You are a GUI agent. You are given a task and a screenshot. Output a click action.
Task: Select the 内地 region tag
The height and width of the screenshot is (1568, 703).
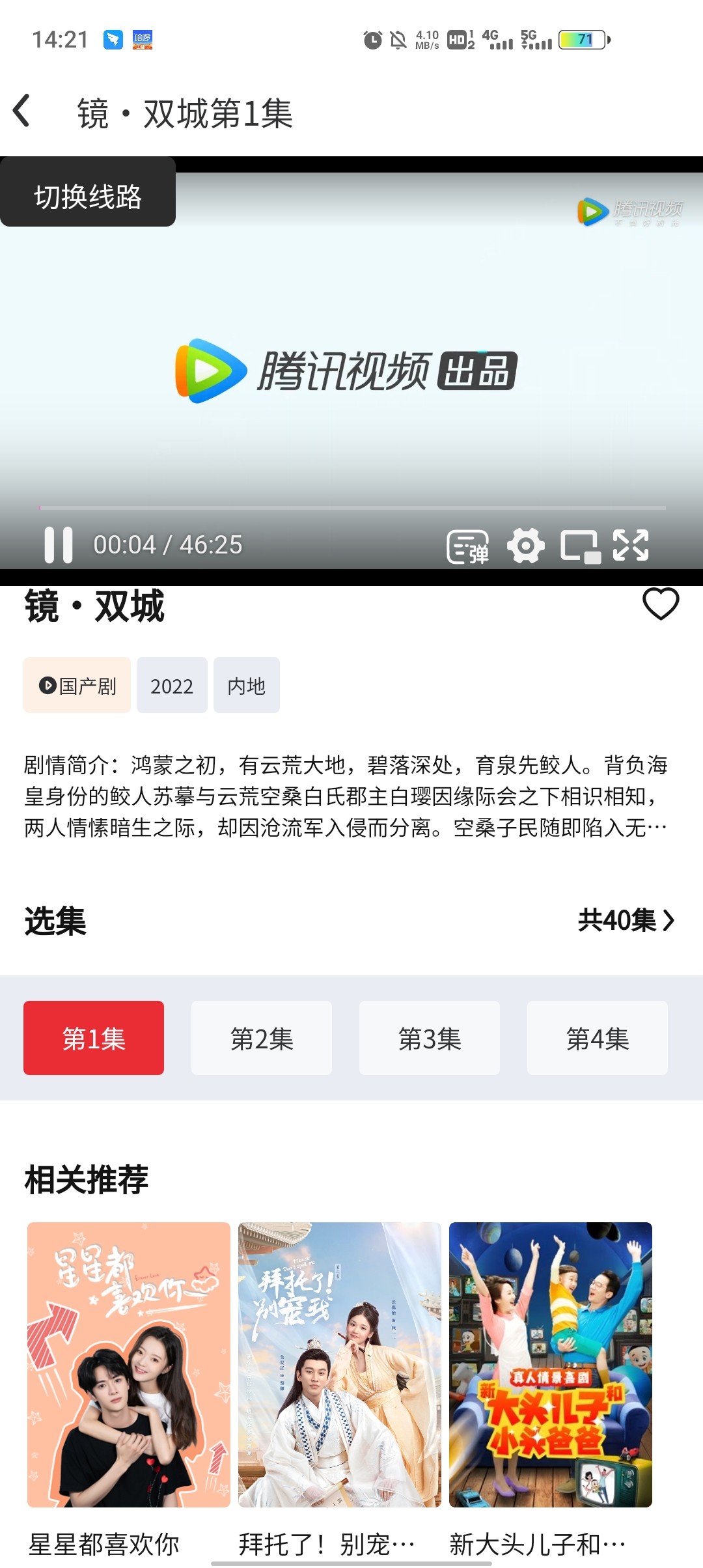point(246,685)
